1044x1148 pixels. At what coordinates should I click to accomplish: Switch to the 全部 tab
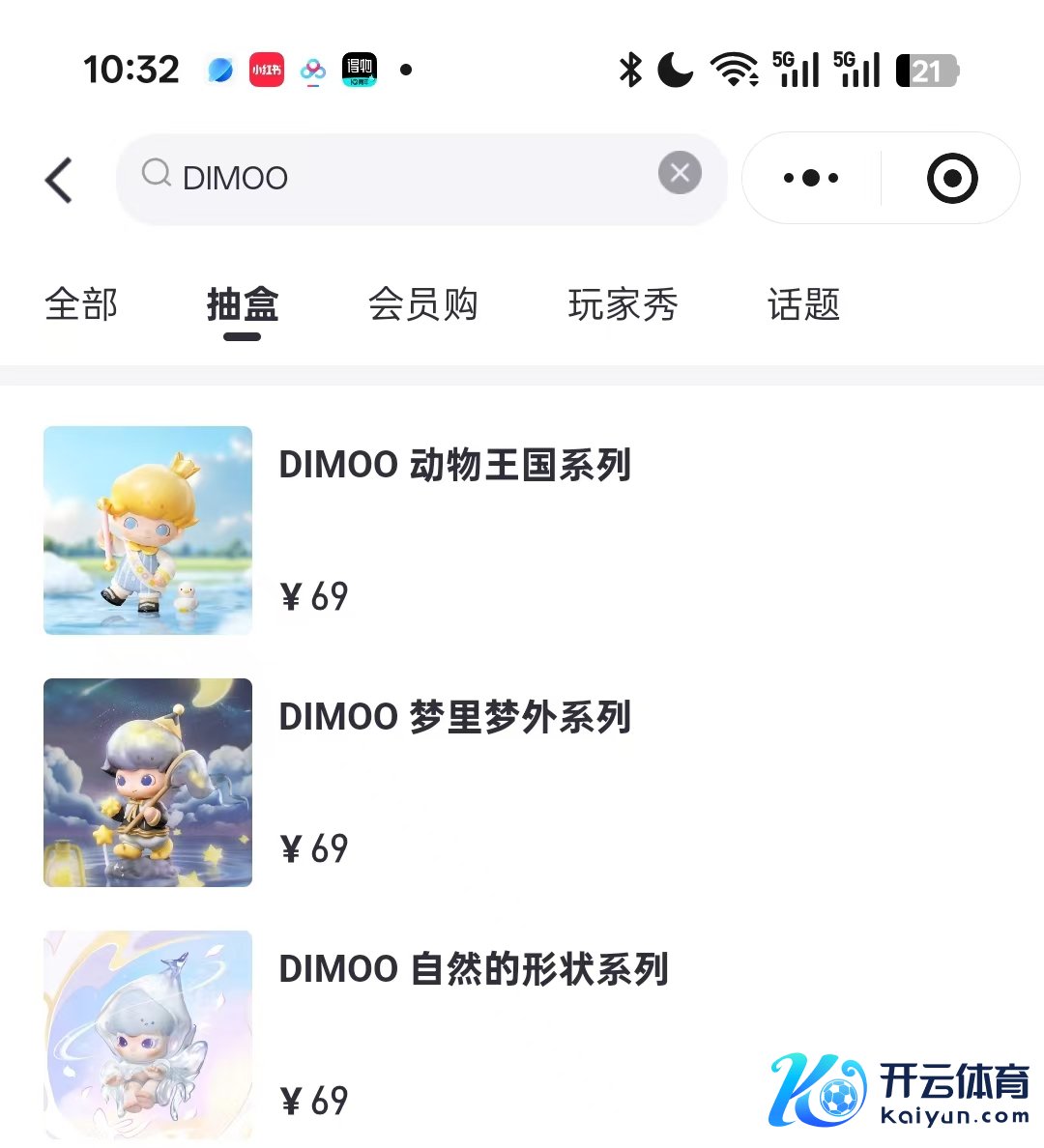81,304
